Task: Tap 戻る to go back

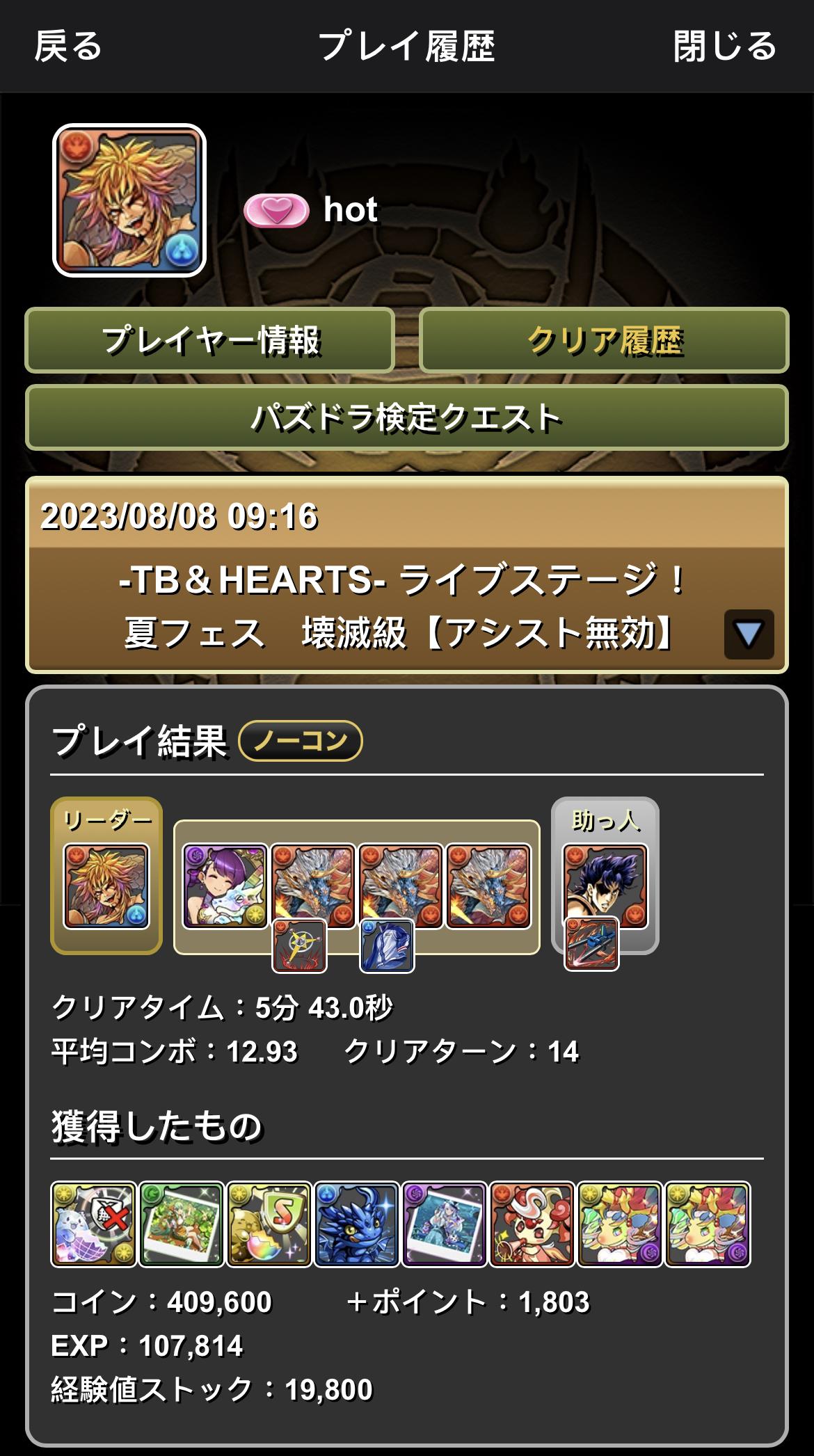Action: (68, 47)
